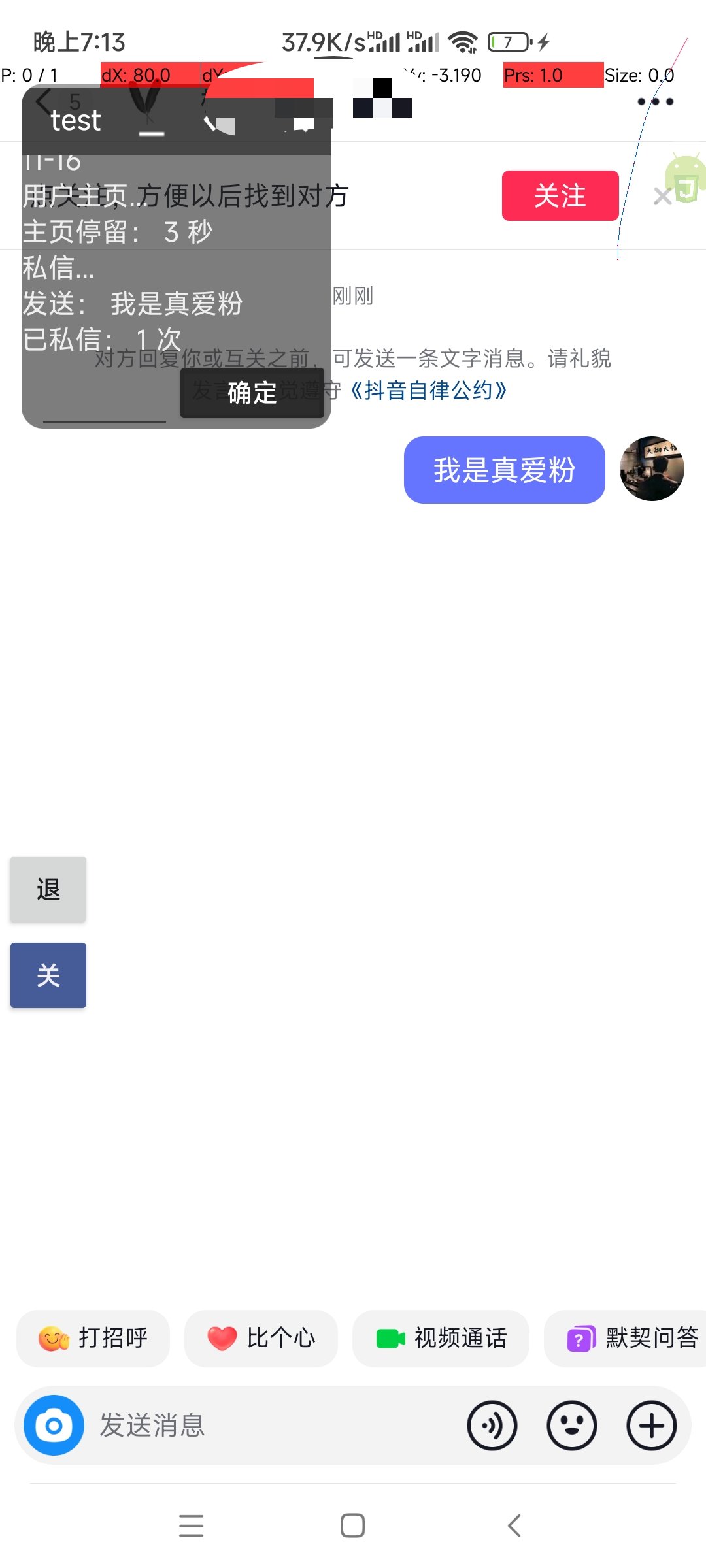The image size is (706, 1568).
Task: Record a voice message with the audio icon
Action: coord(493,1426)
